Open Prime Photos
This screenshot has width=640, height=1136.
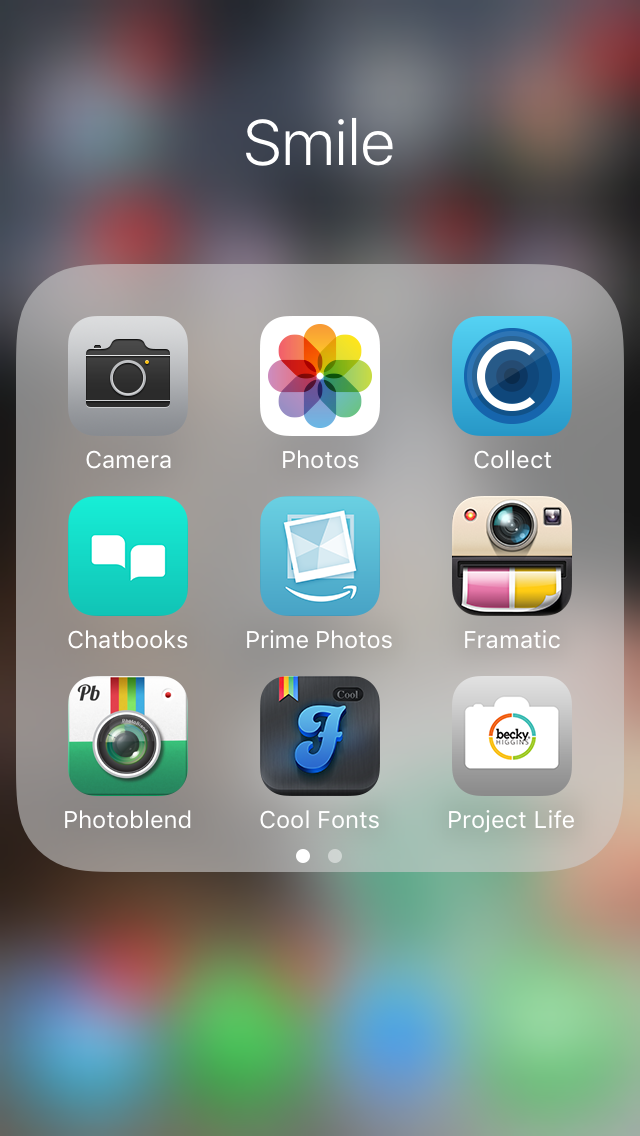click(x=320, y=556)
